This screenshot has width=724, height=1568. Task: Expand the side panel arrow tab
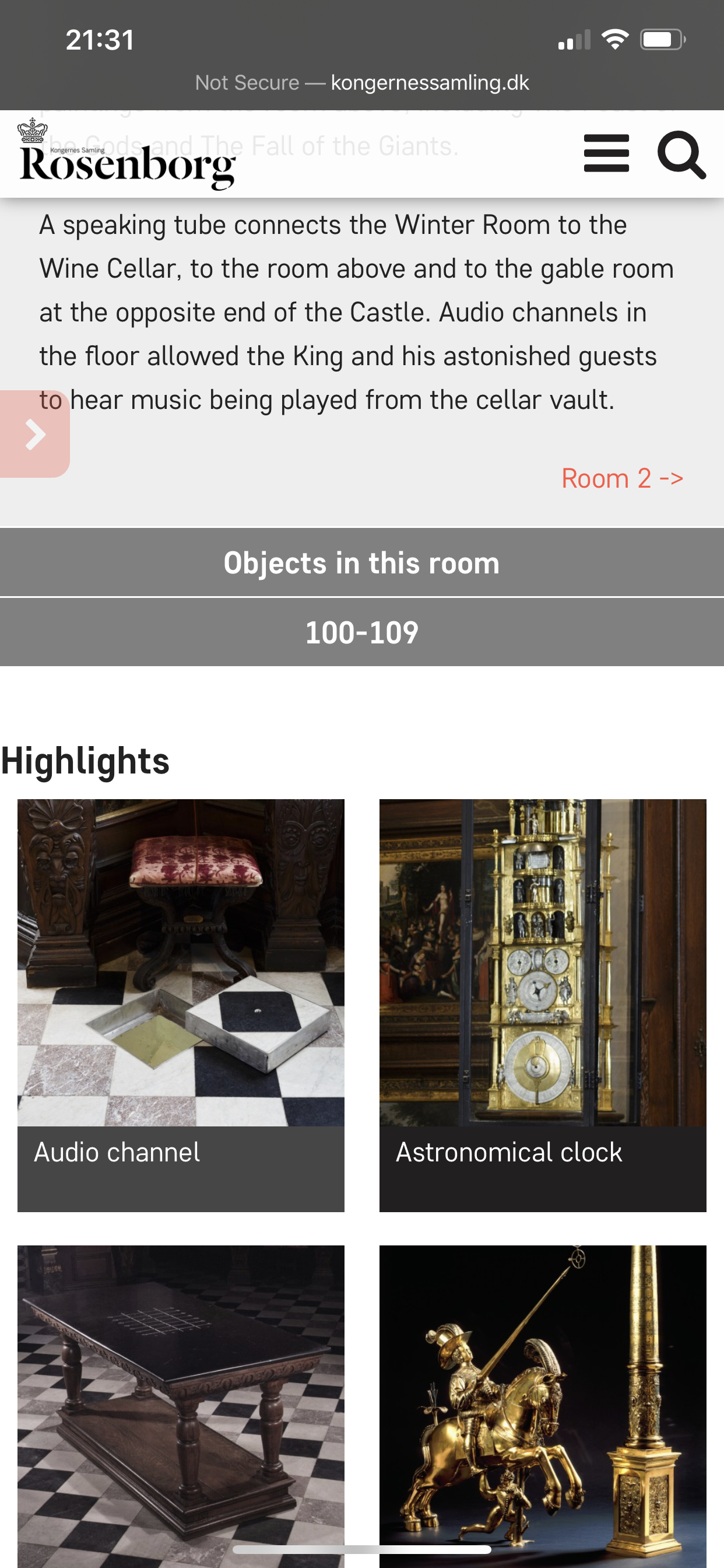click(34, 434)
